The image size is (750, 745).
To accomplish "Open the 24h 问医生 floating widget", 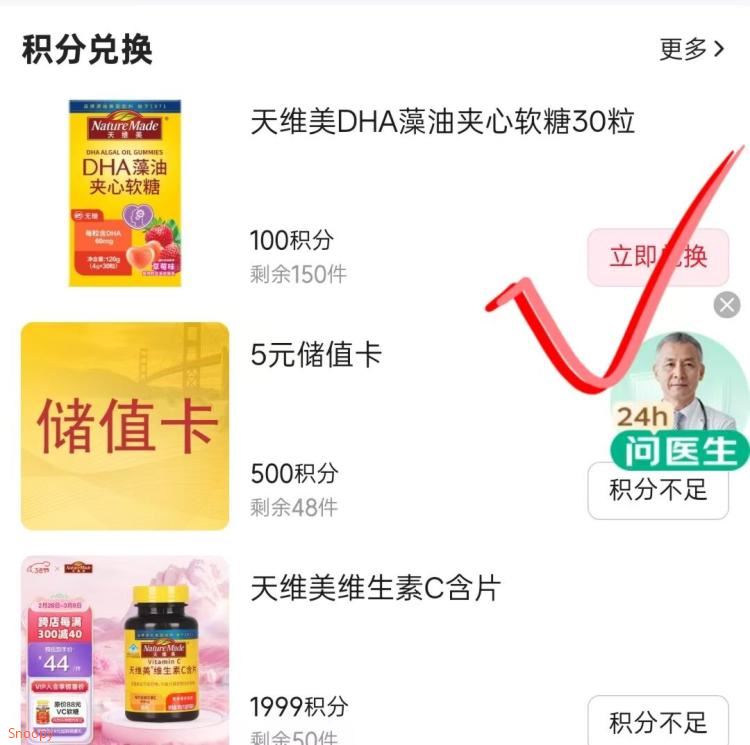I will (x=680, y=400).
